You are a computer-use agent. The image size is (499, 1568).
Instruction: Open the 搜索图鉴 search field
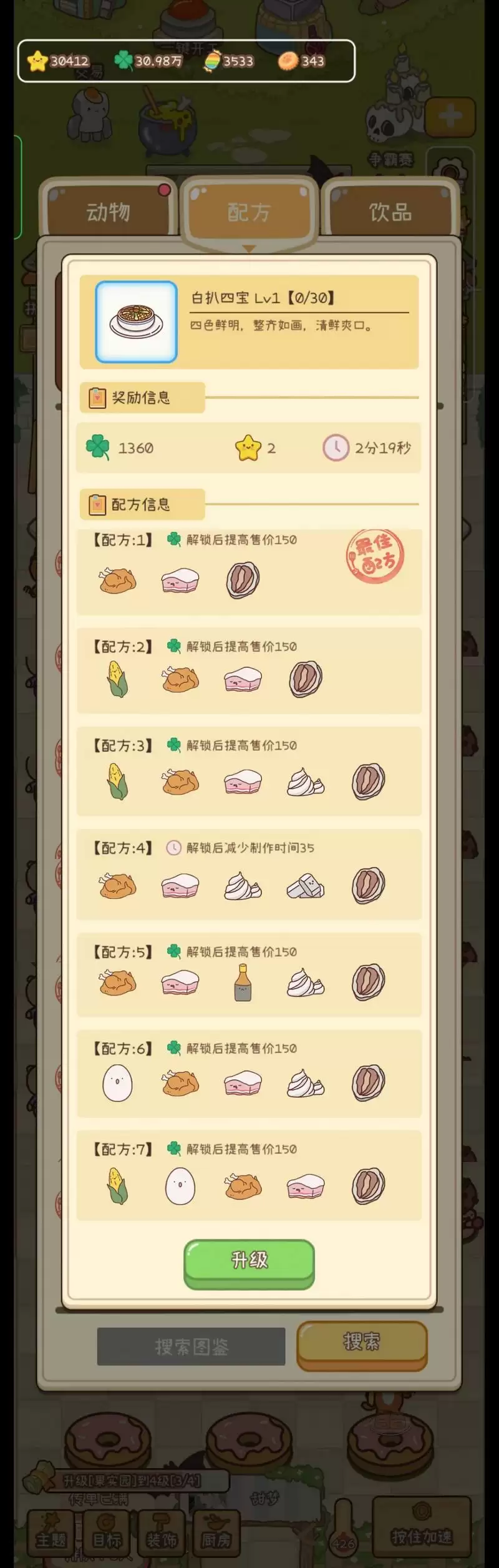(x=191, y=1346)
